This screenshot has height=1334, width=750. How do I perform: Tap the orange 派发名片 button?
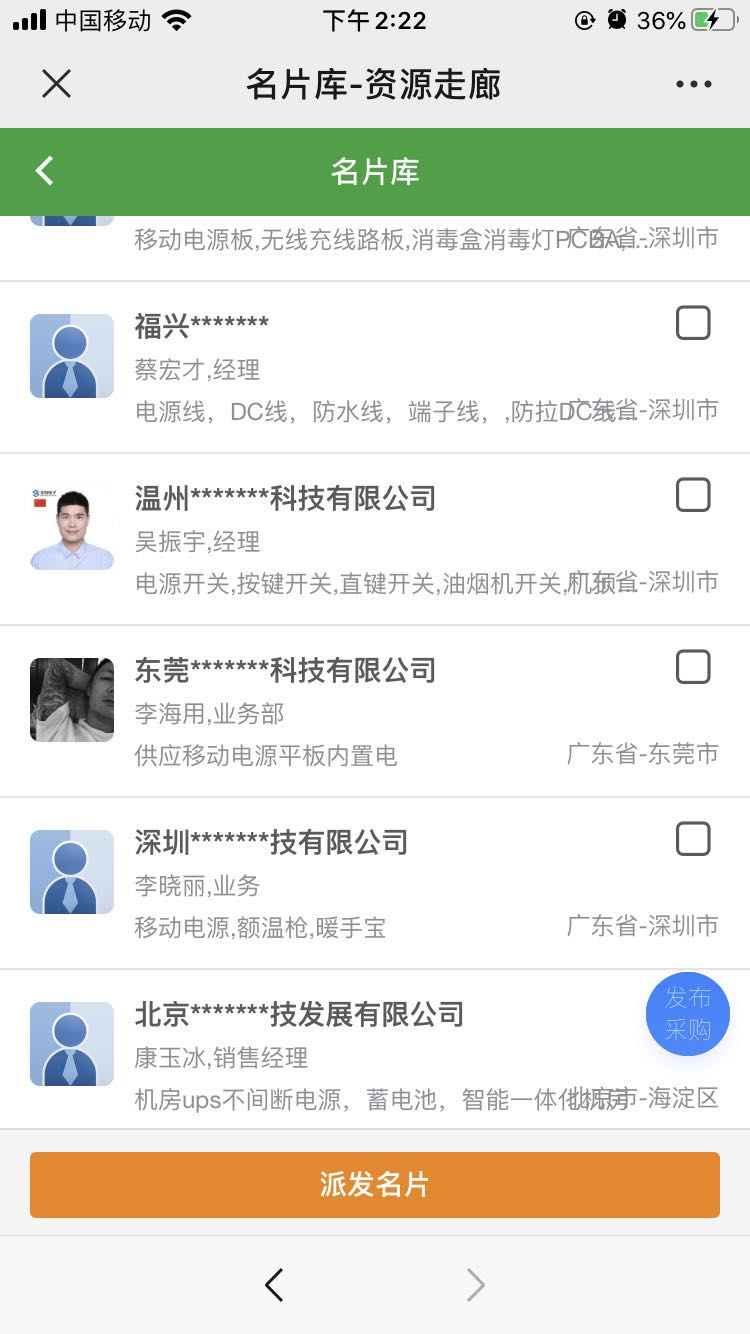(375, 1185)
